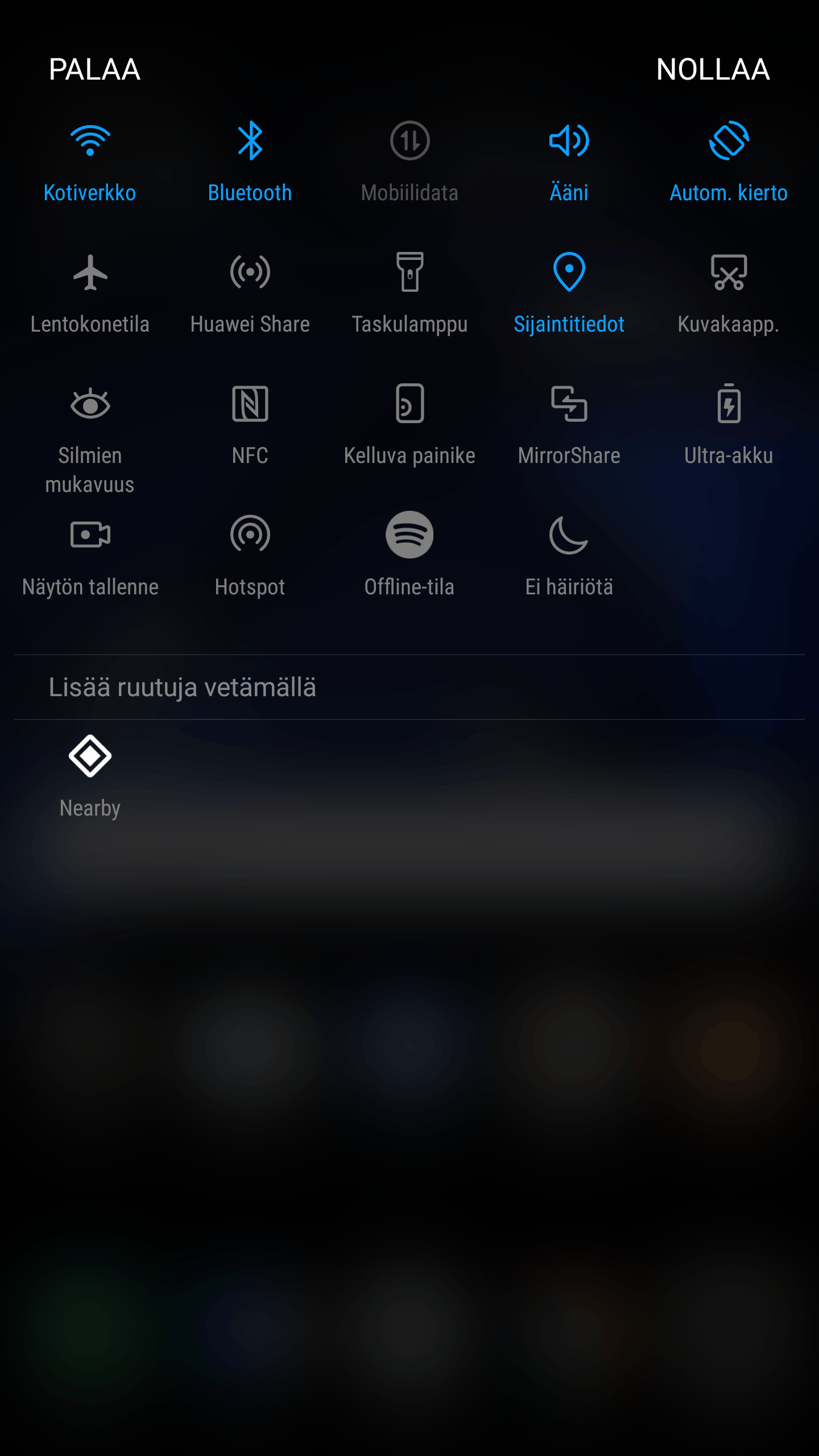This screenshot has height=1456, width=819.
Task: Tap PALAA to go back
Action: point(94,69)
